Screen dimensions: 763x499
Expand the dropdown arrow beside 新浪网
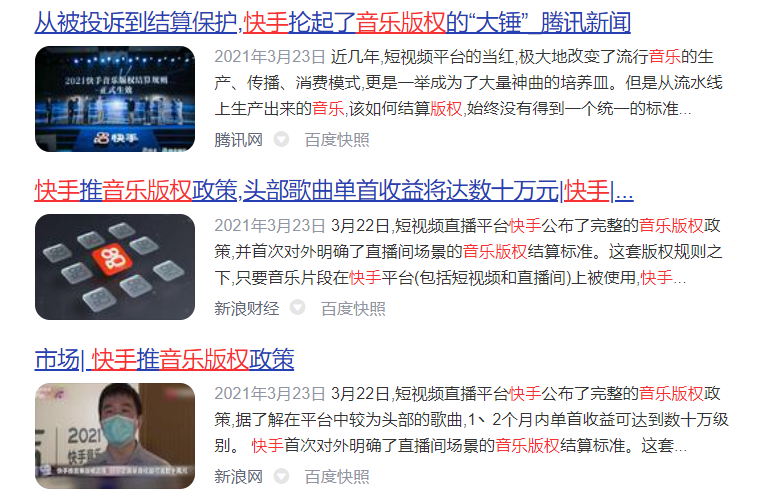point(282,476)
